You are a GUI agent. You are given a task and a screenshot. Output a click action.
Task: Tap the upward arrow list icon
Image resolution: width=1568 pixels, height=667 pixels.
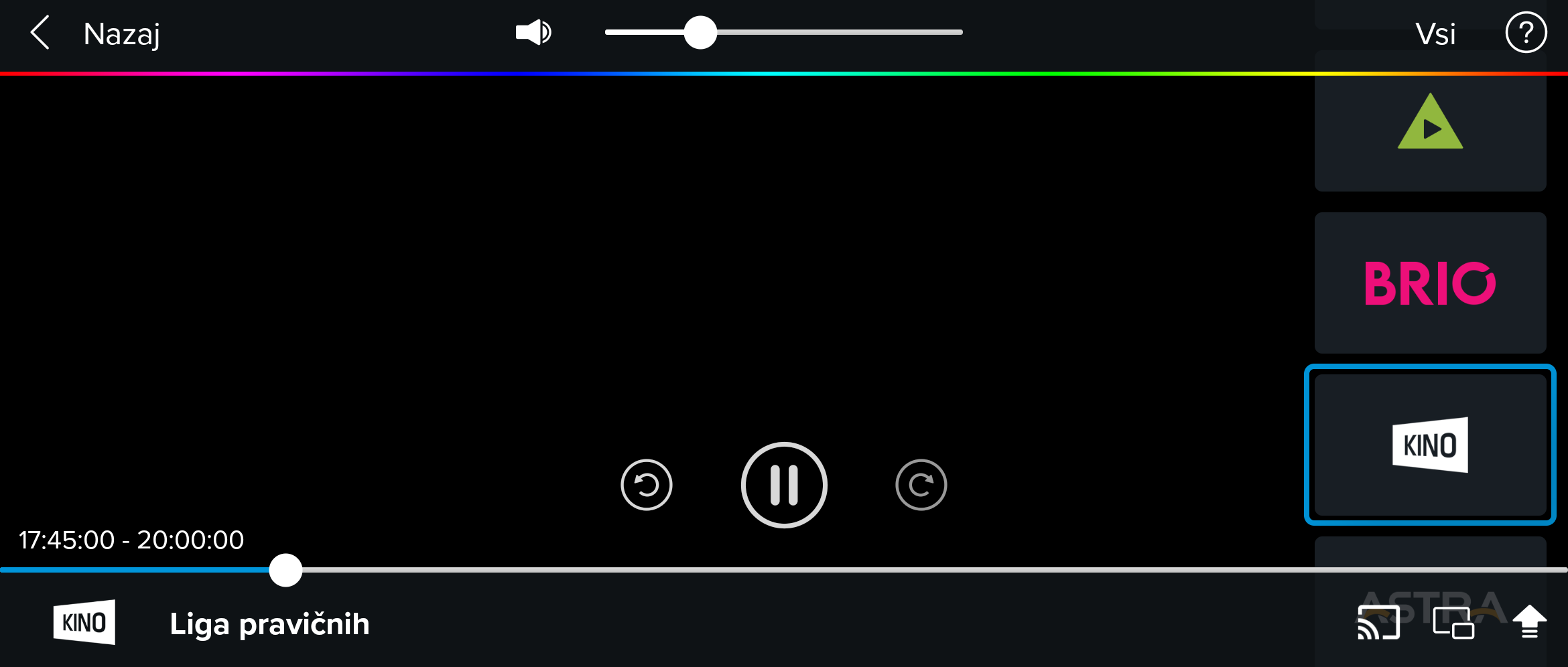pos(1529,623)
